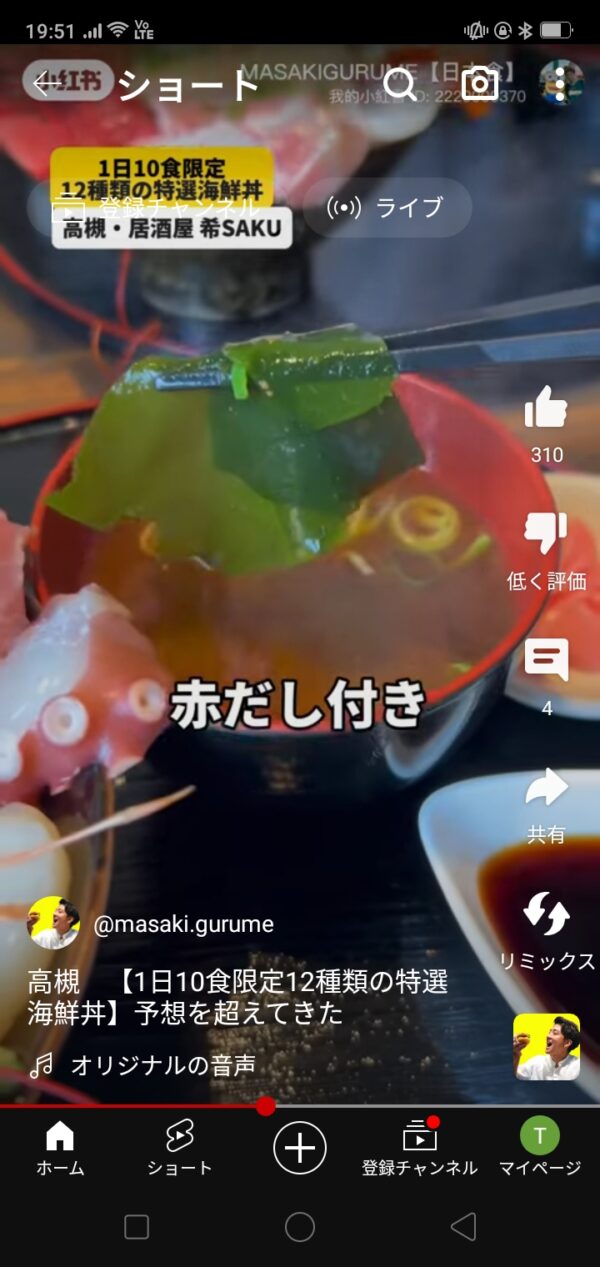The width and height of the screenshot is (600, 1267).
Task: Open the camera to create a Short
Action: click(x=480, y=84)
